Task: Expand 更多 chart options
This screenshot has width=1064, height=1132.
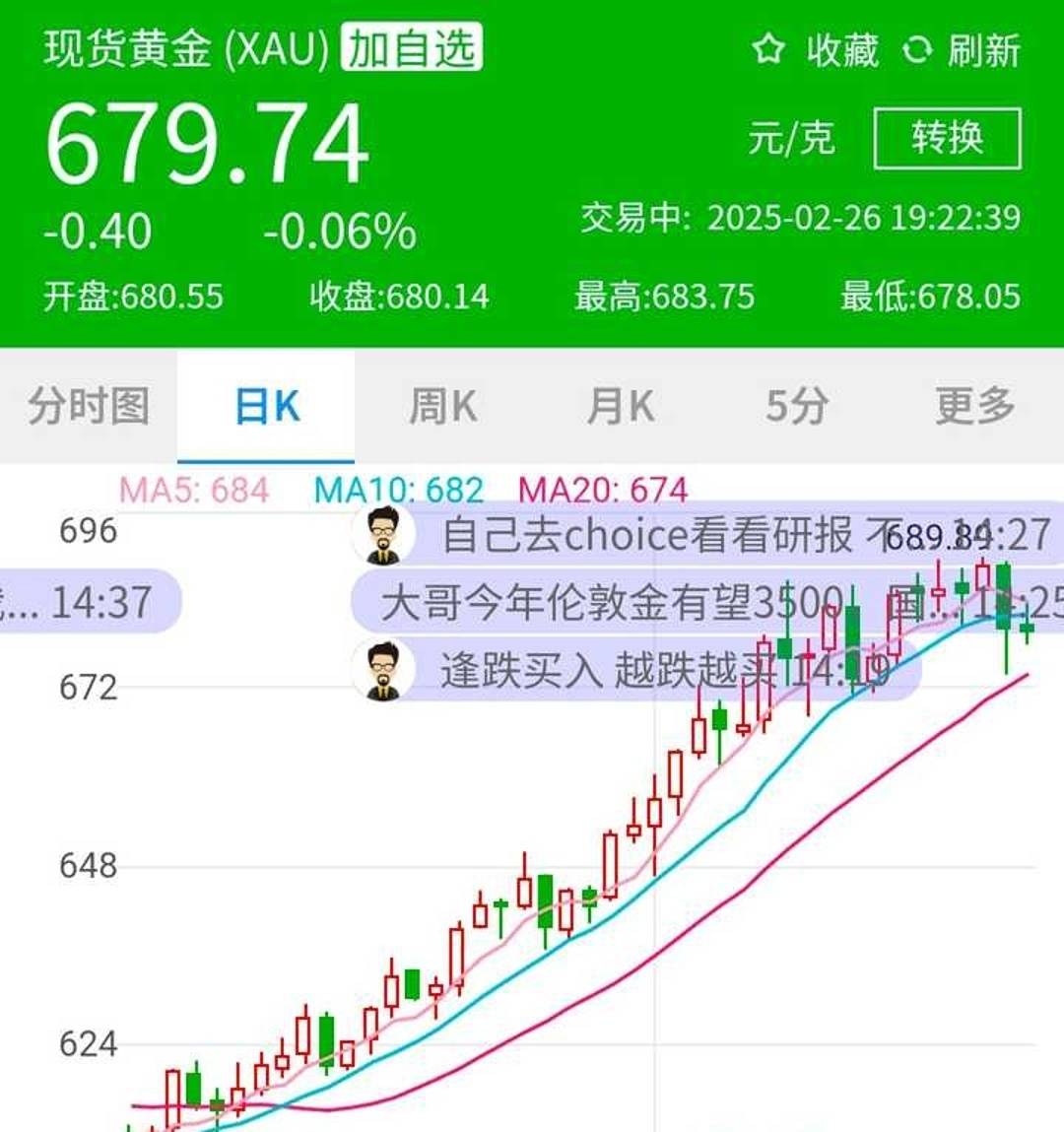Action: (975, 407)
